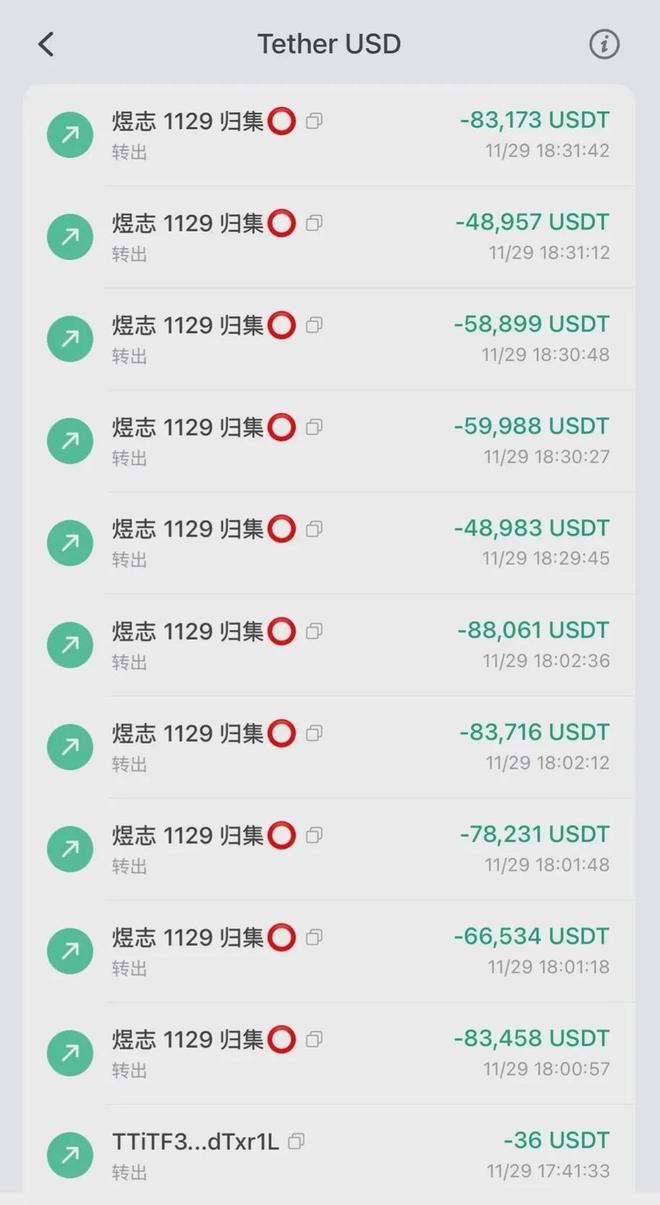Copy address on the -88,061 USDT row
The width and height of the screenshot is (660, 1205).
(x=314, y=631)
